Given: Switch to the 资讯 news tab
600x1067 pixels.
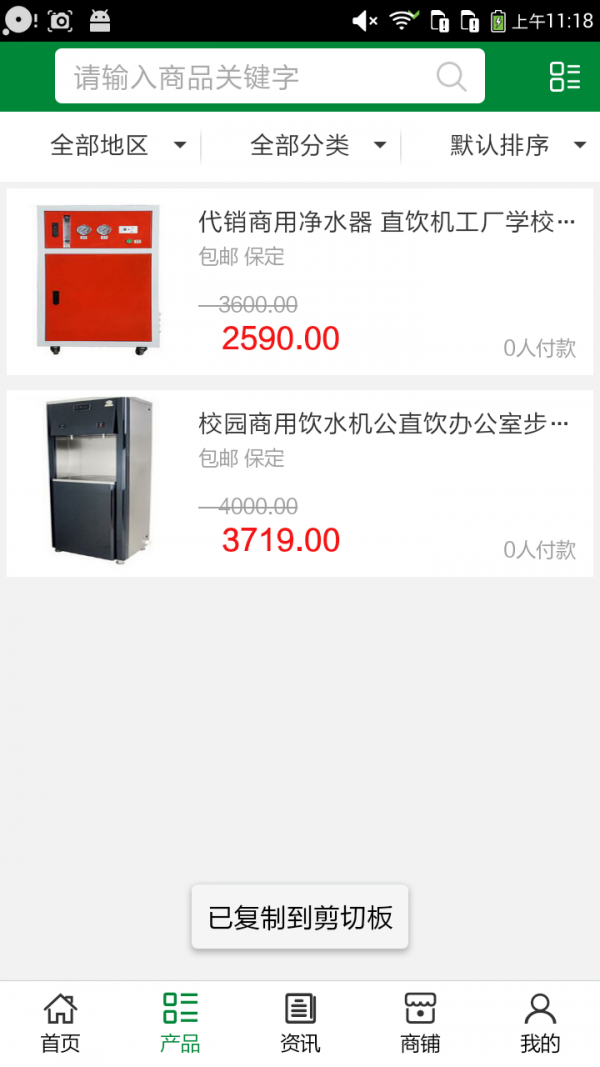Looking at the screenshot, I should point(300,1022).
